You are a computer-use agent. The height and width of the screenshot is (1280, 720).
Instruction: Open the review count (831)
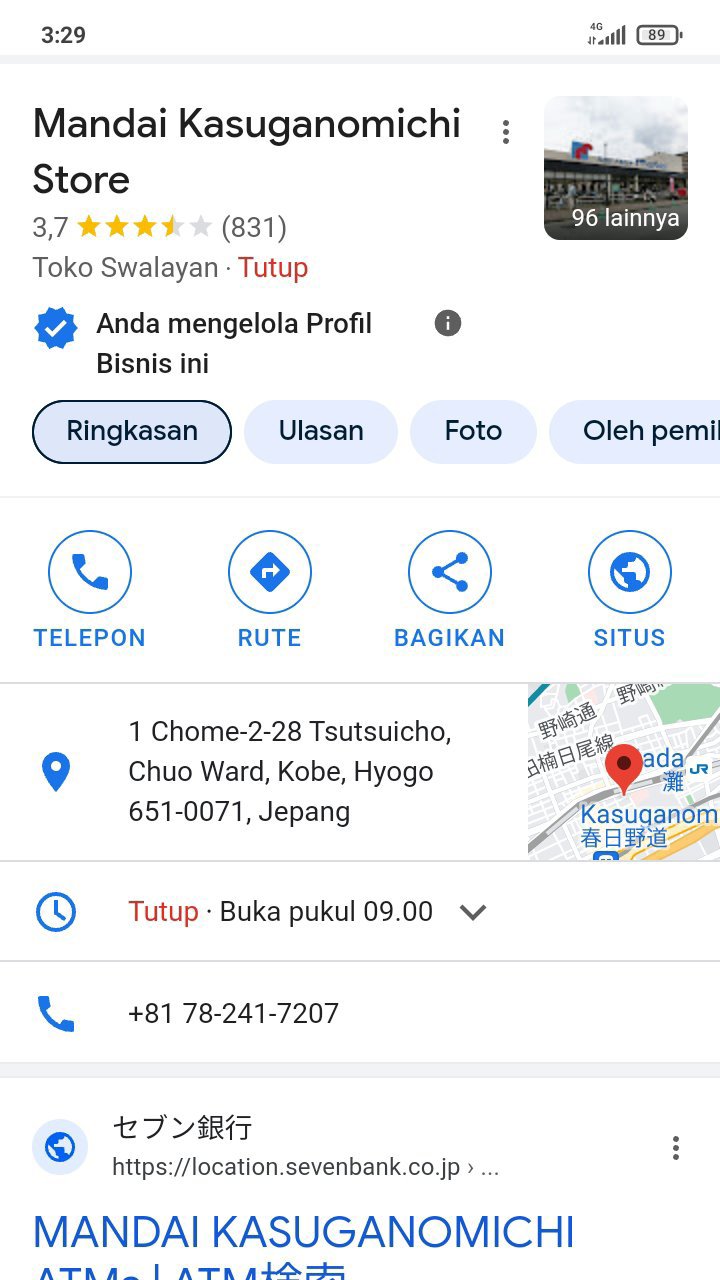pos(254,228)
